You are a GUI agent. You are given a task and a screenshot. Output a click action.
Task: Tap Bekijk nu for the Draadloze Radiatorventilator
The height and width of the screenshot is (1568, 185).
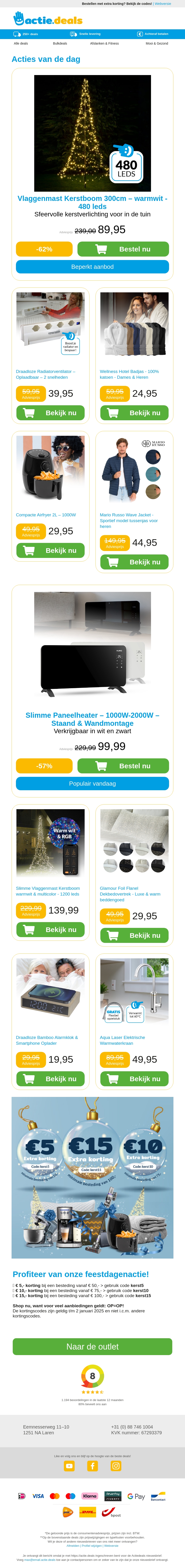50,413
